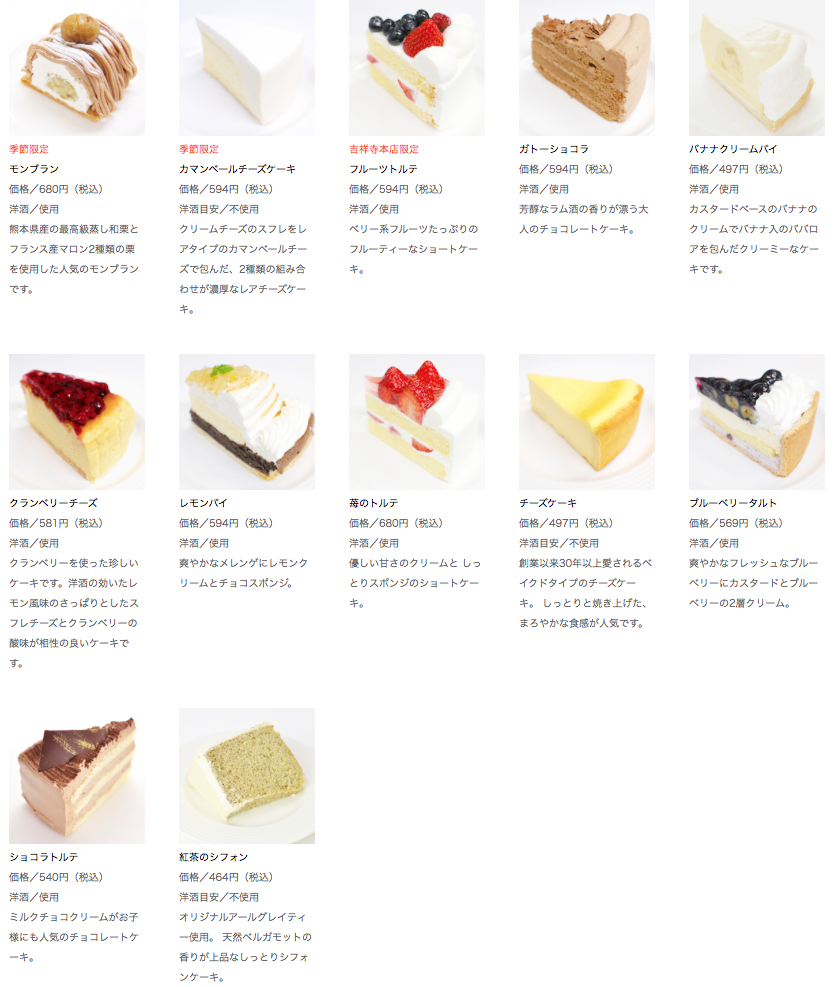This screenshot has width=835, height=987.
Task: Open the チーズケーキ product
Action: point(587,421)
